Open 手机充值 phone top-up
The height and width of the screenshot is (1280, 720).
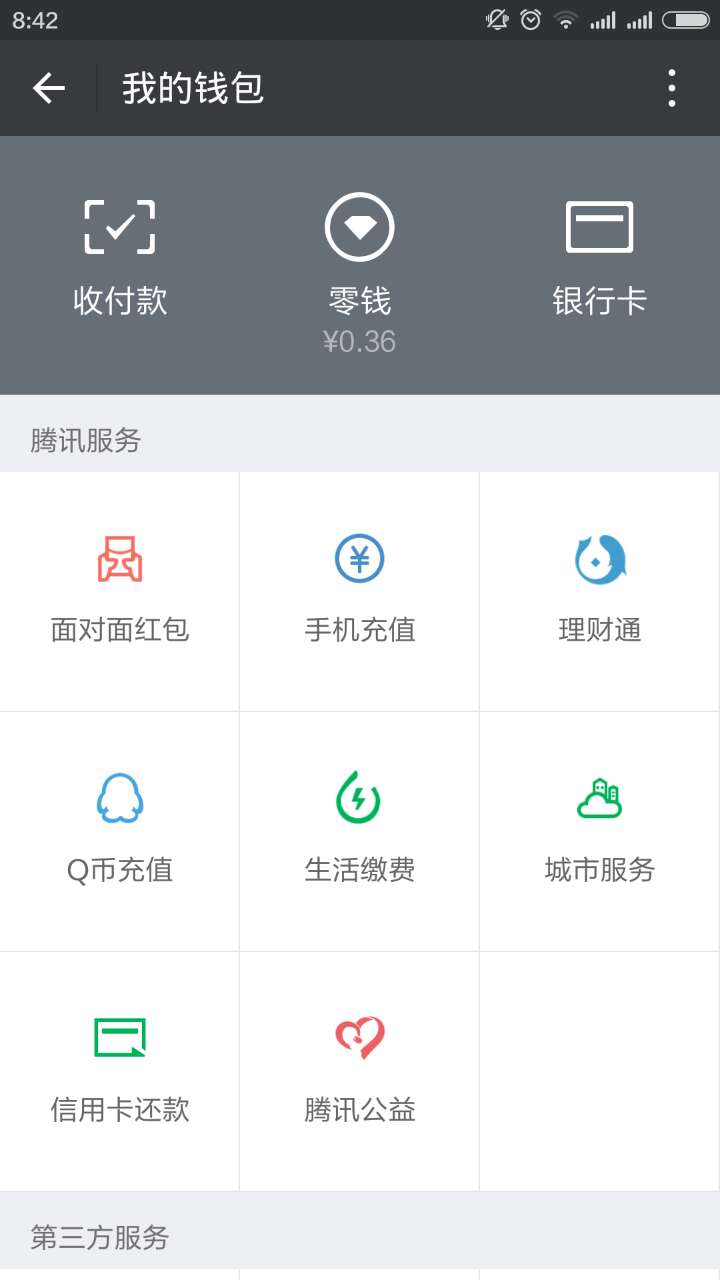(360, 590)
